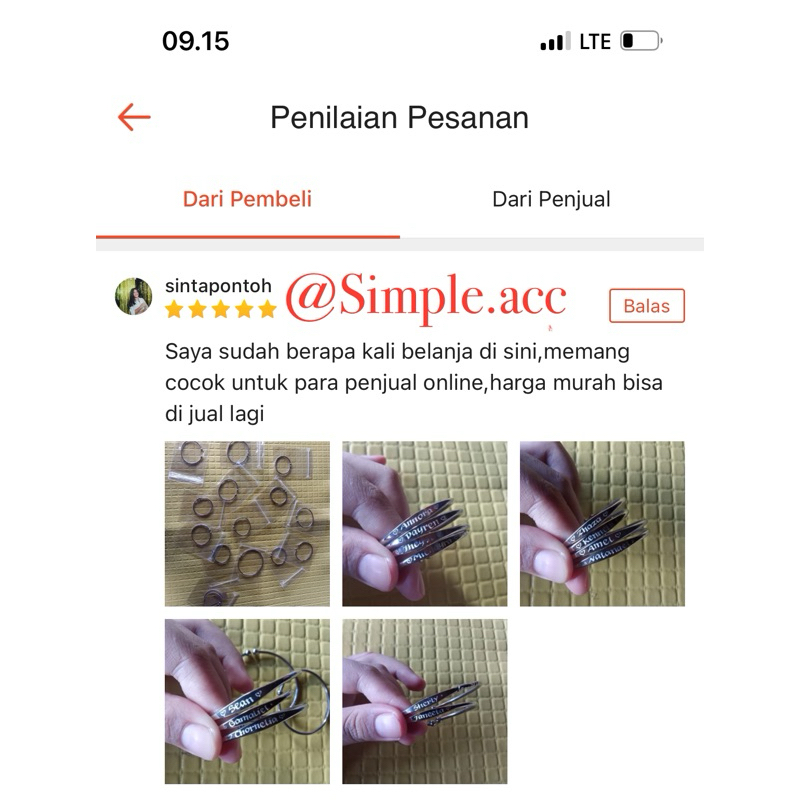Open the review photo with a keyring
Screen dimensions: 800x800
[247, 700]
